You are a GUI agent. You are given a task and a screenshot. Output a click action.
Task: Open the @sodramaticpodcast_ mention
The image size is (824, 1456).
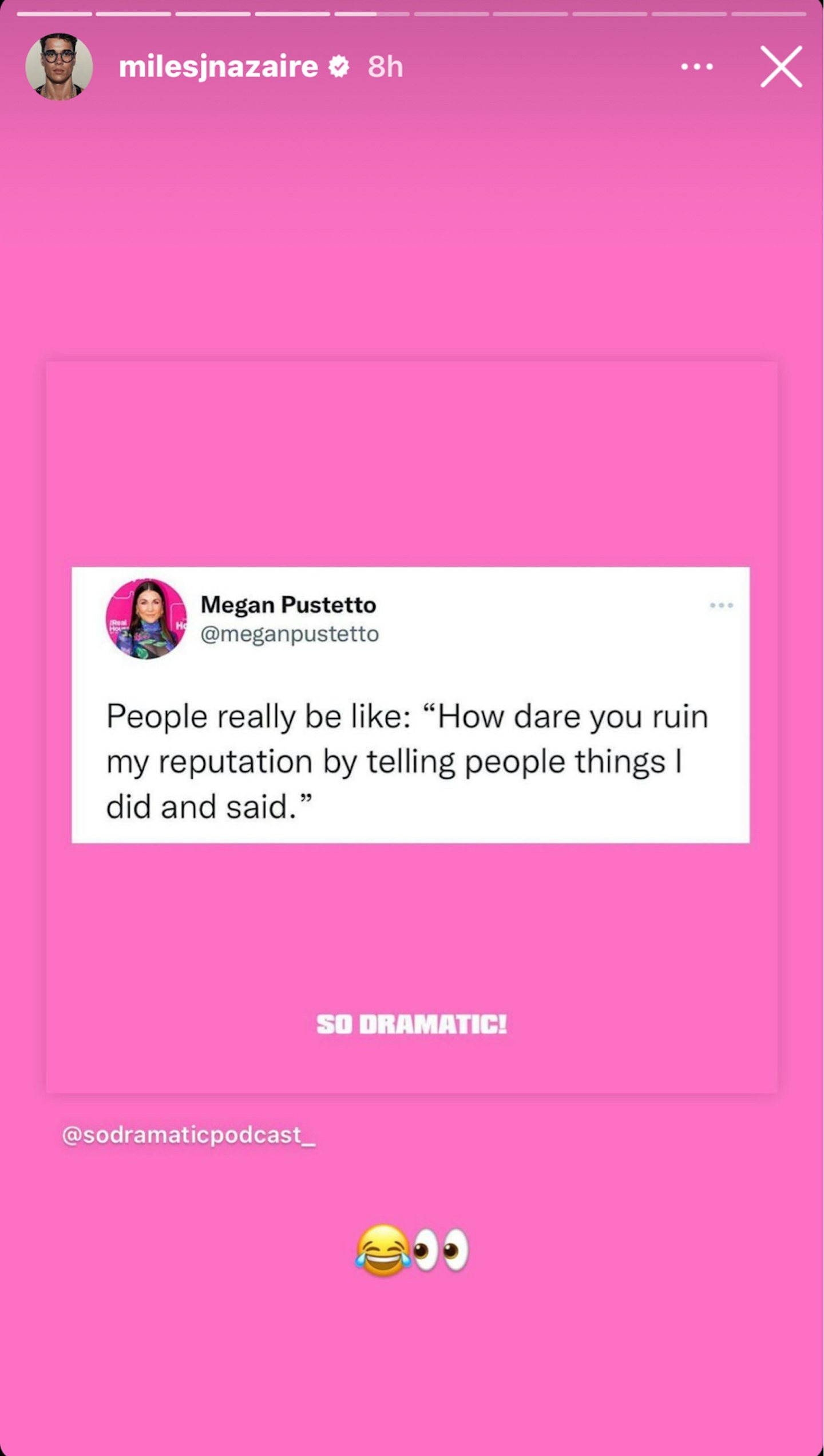click(x=189, y=1134)
